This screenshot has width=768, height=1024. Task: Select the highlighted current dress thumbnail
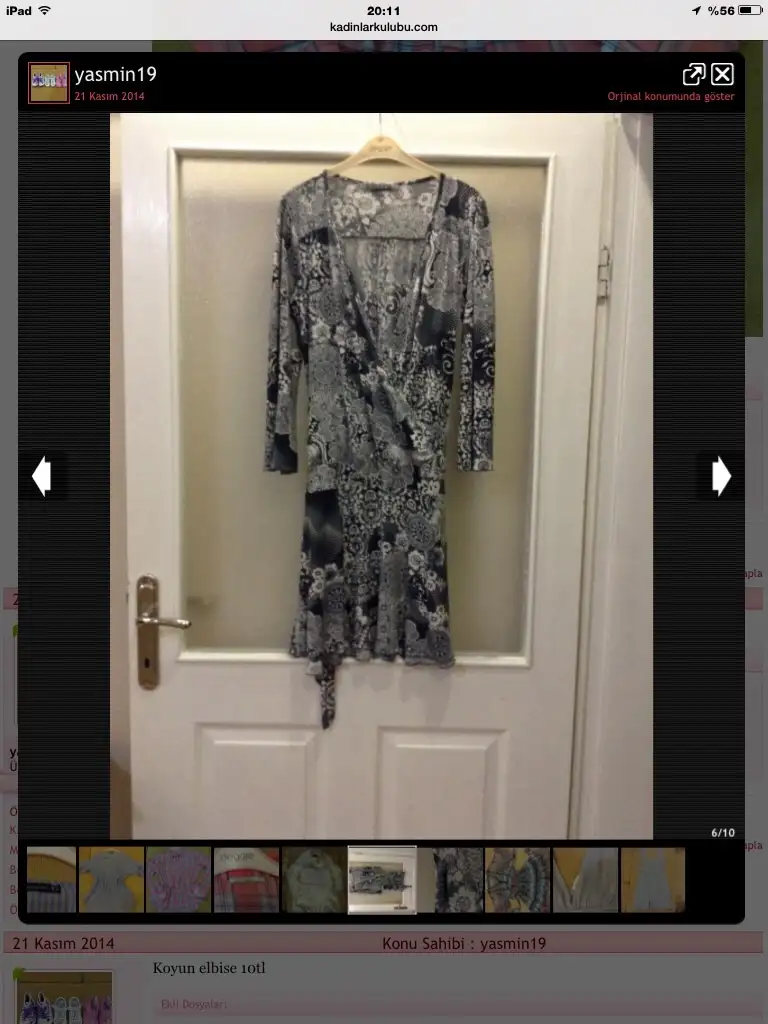click(382, 880)
